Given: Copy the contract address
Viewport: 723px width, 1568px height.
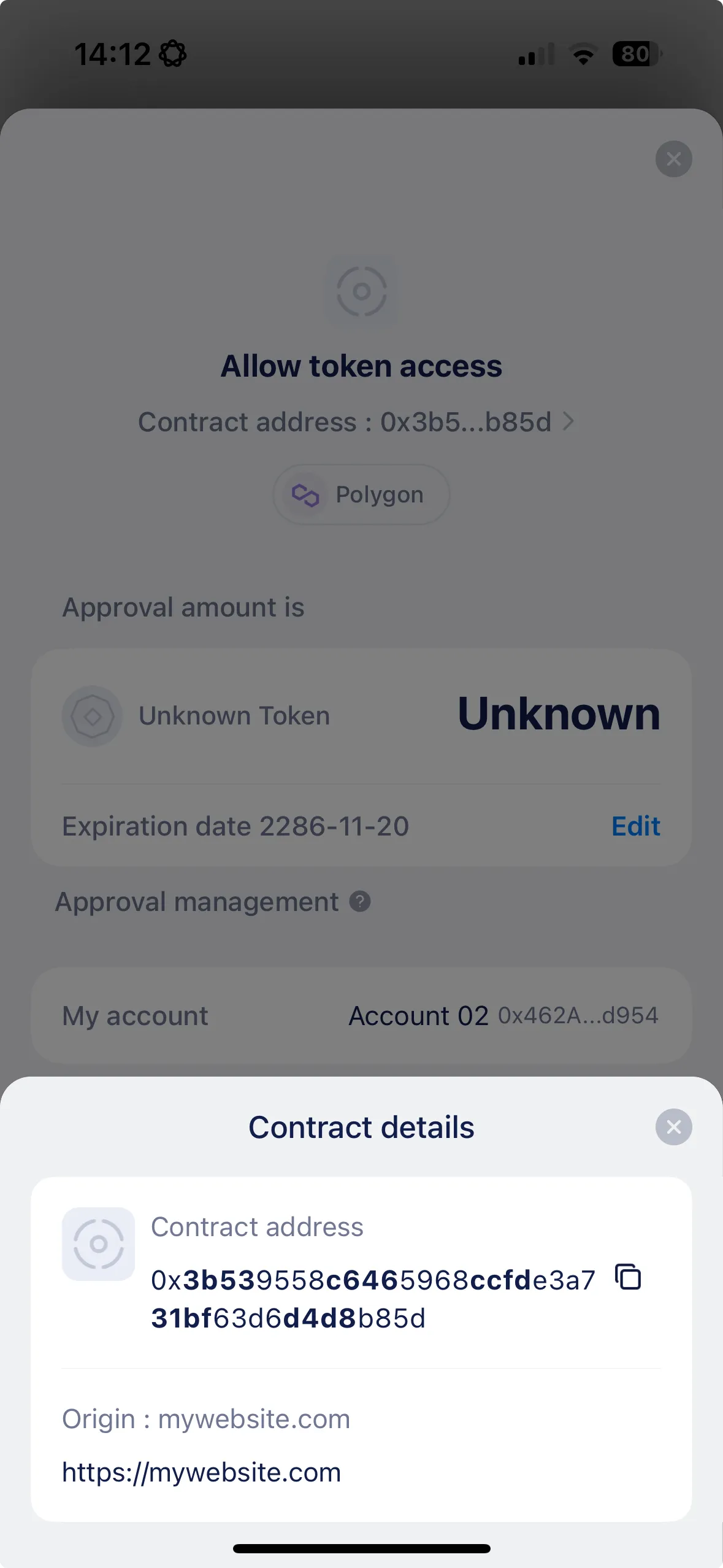Looking at the screenshot, I should tap(628, 1277).
